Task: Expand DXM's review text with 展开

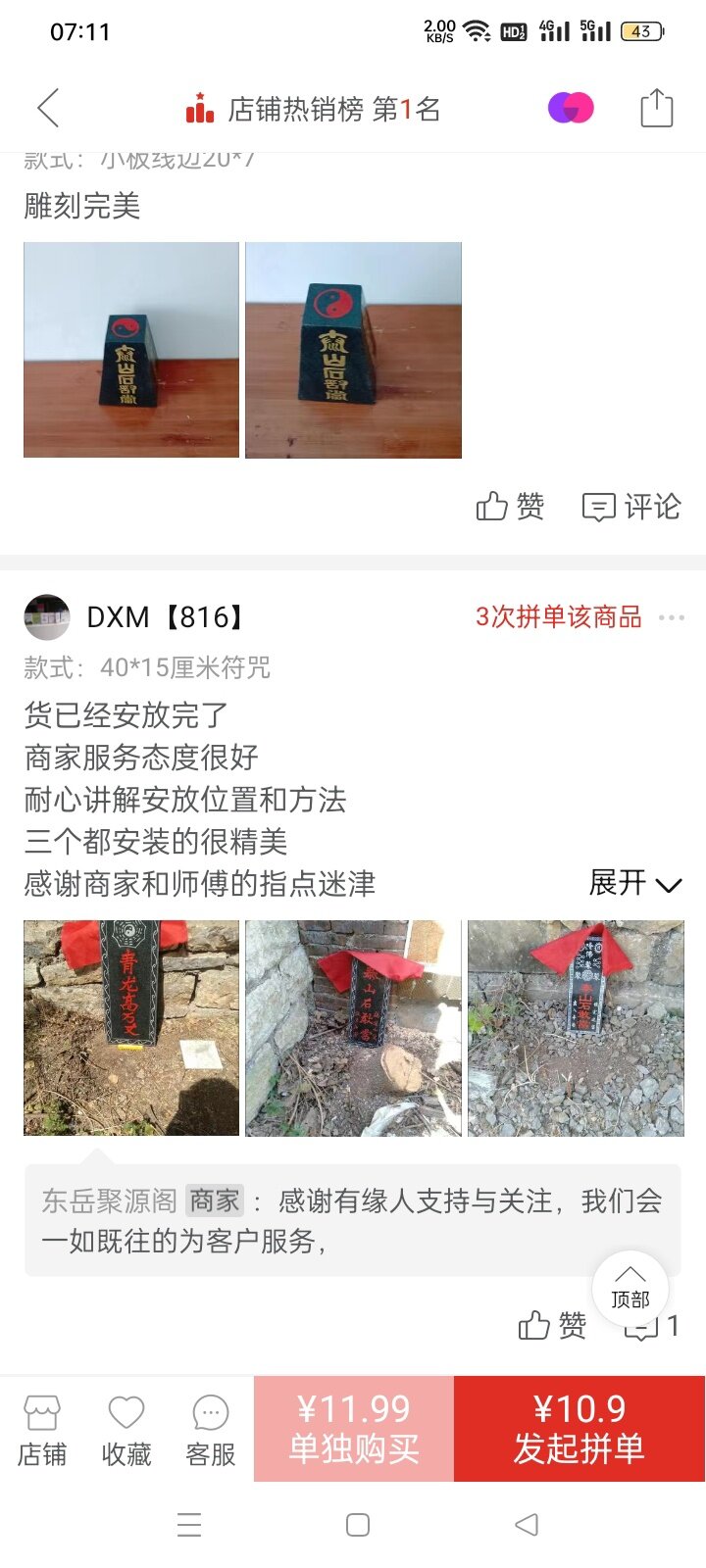Action: tap(634, 883)
